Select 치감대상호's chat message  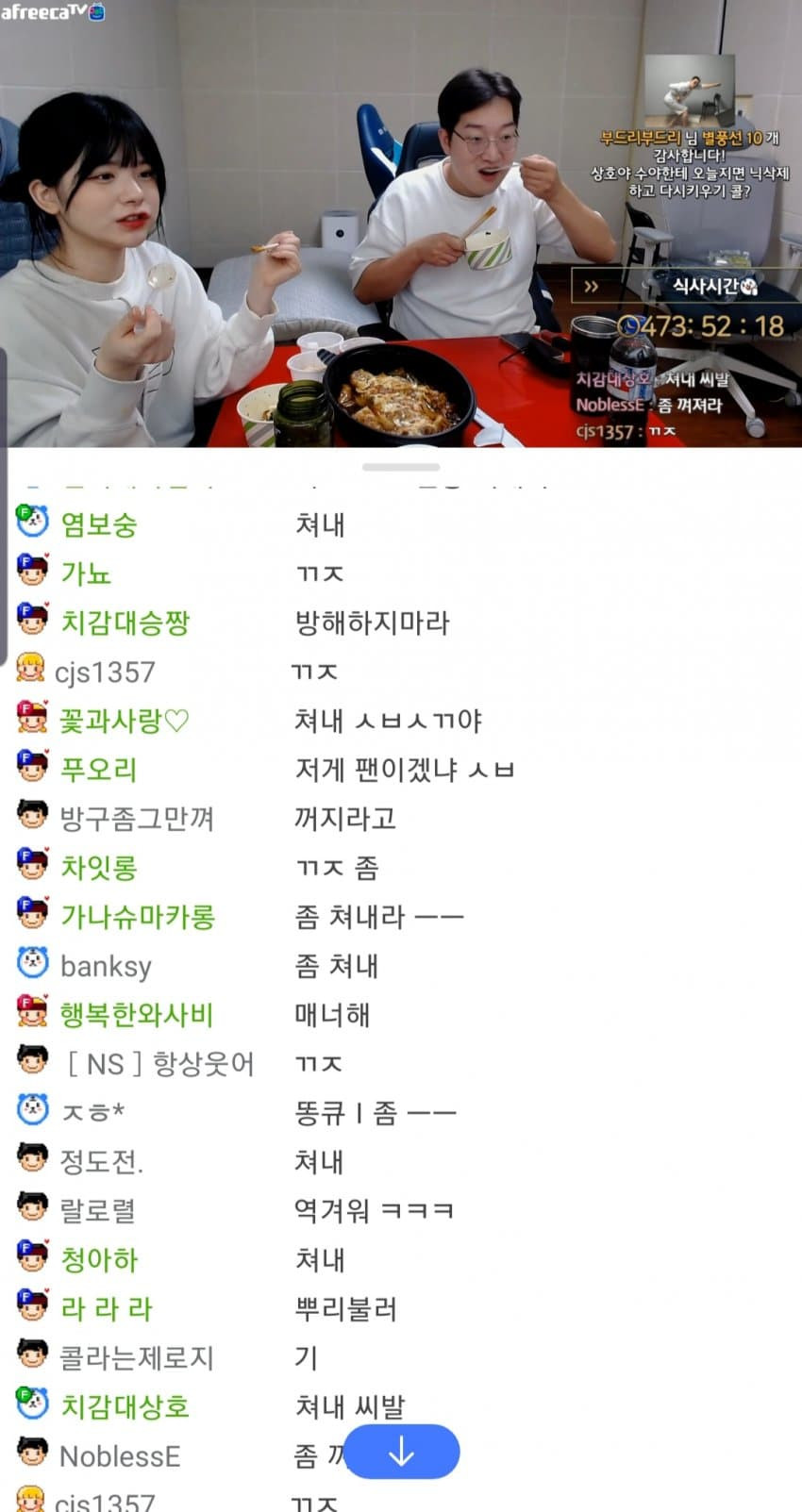click(x=349, y=1406)
